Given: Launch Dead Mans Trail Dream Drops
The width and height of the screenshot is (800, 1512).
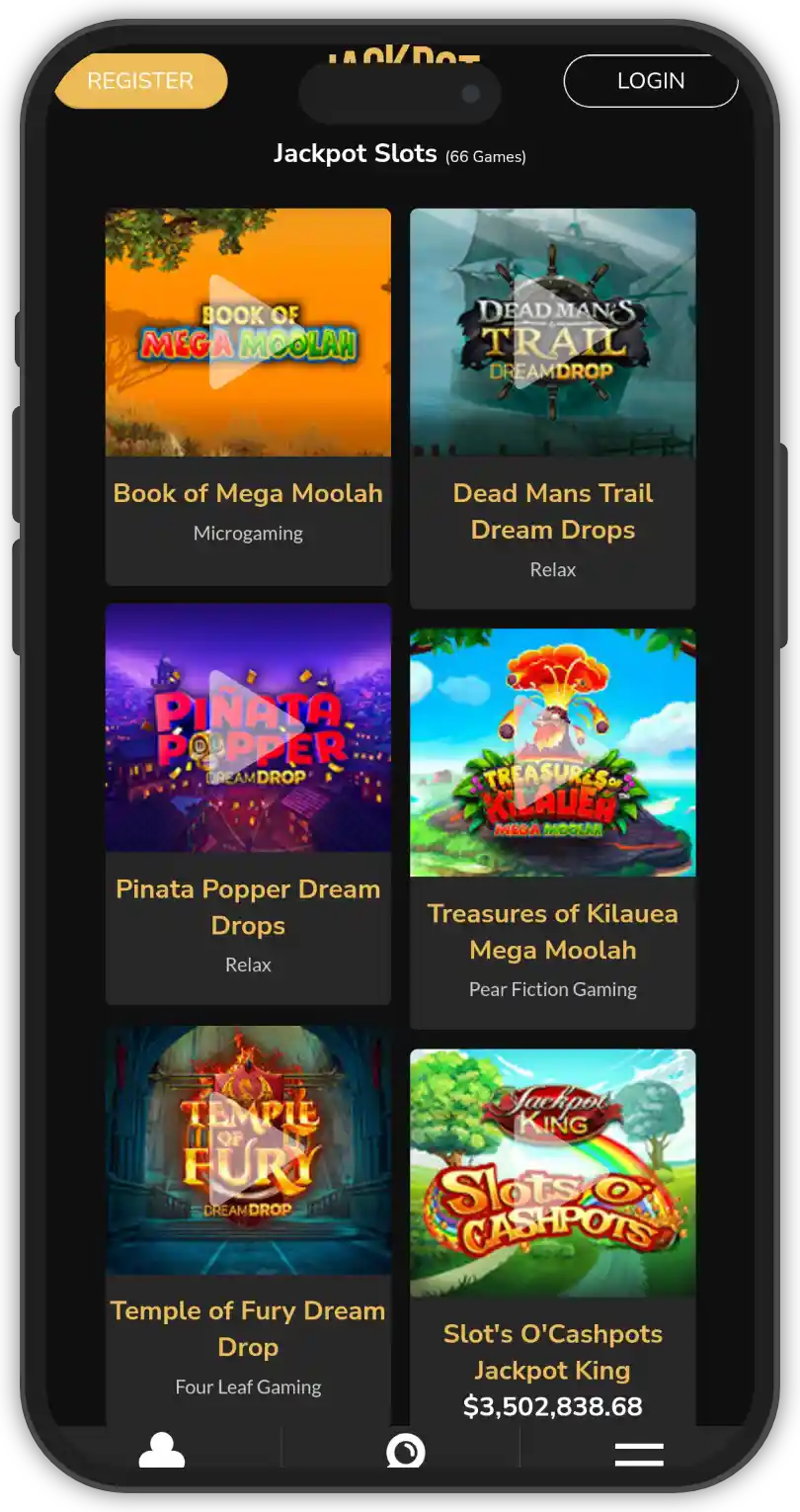Looking at the screenshot, I should (552, 333).
